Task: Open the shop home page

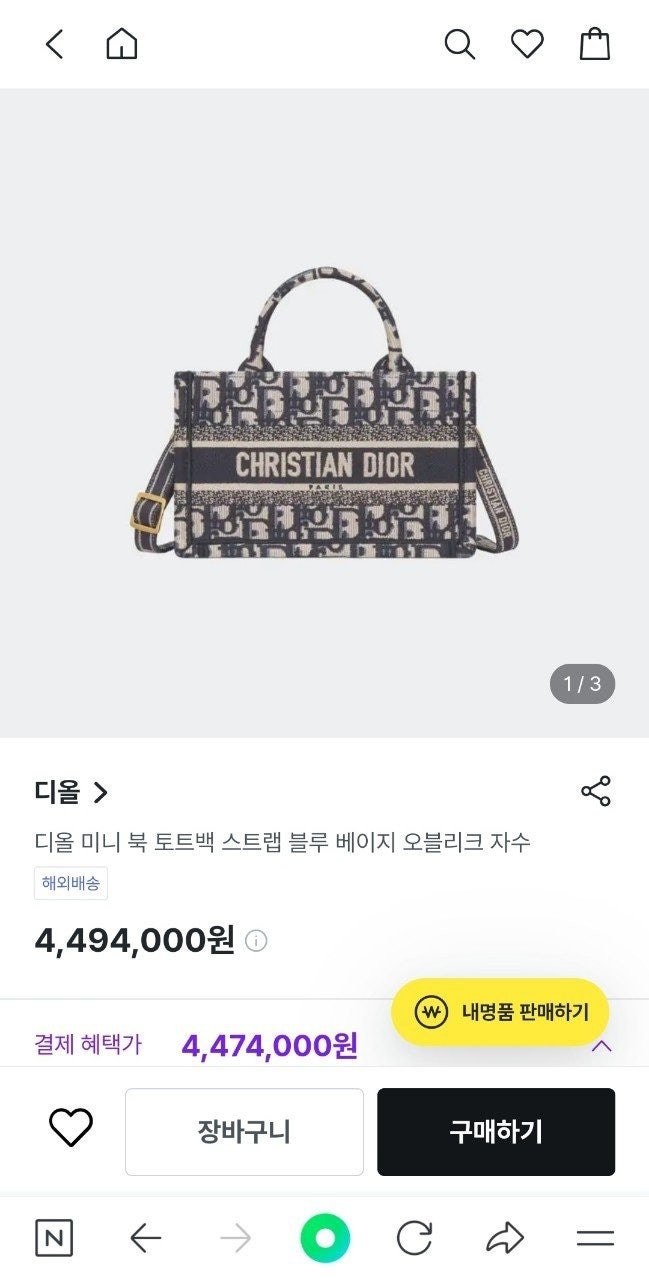Action: [x=122, y=44]
